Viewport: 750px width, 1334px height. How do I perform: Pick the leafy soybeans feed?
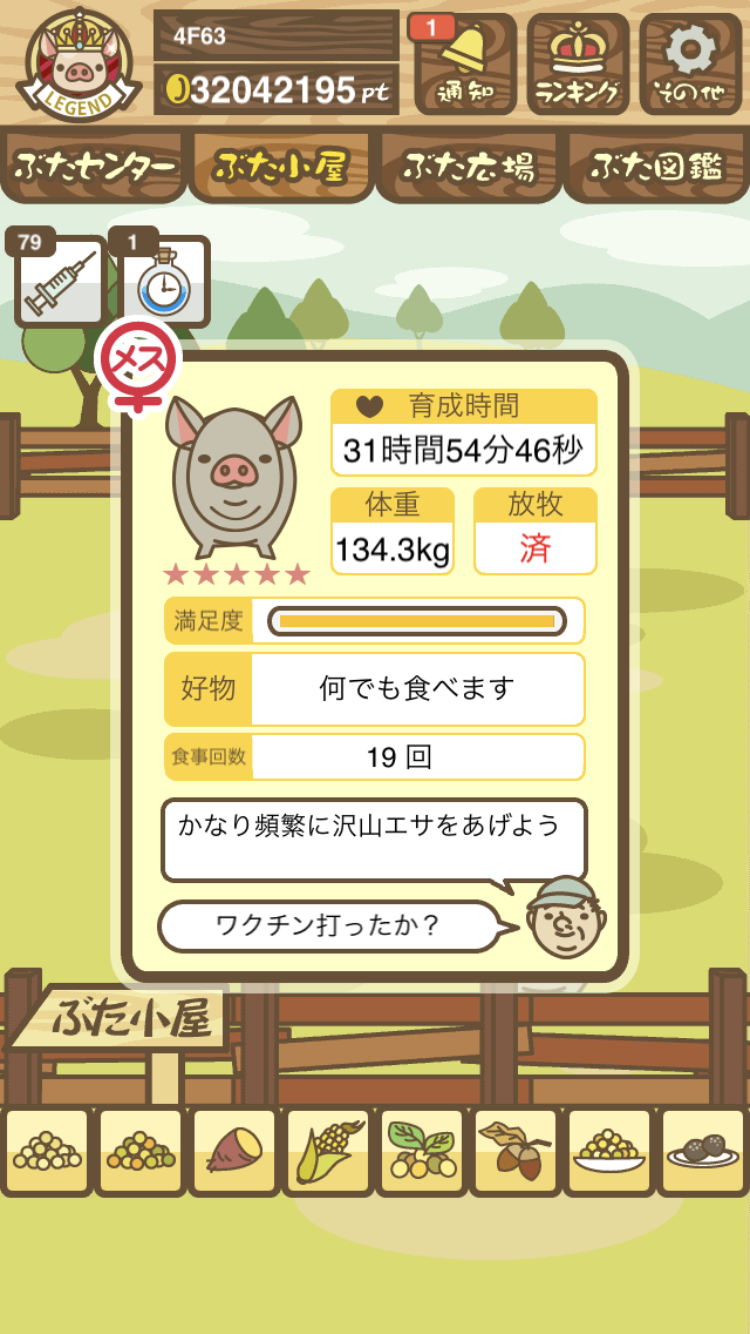point(422,1151)
